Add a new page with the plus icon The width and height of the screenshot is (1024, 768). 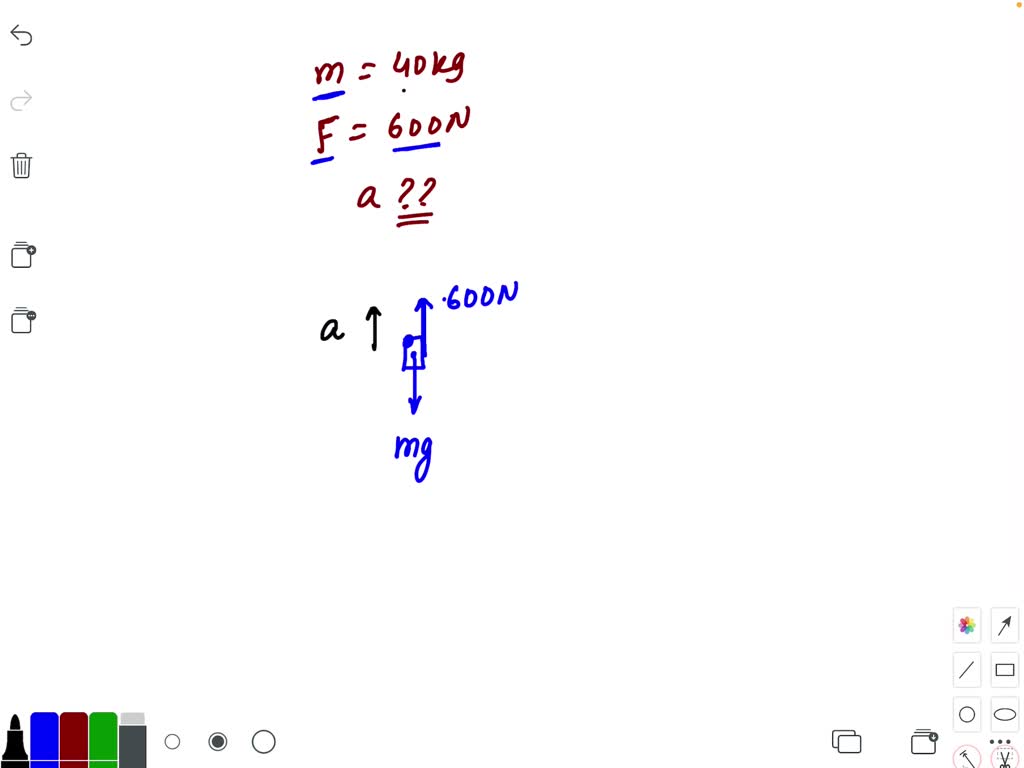(x=22, y=255)
